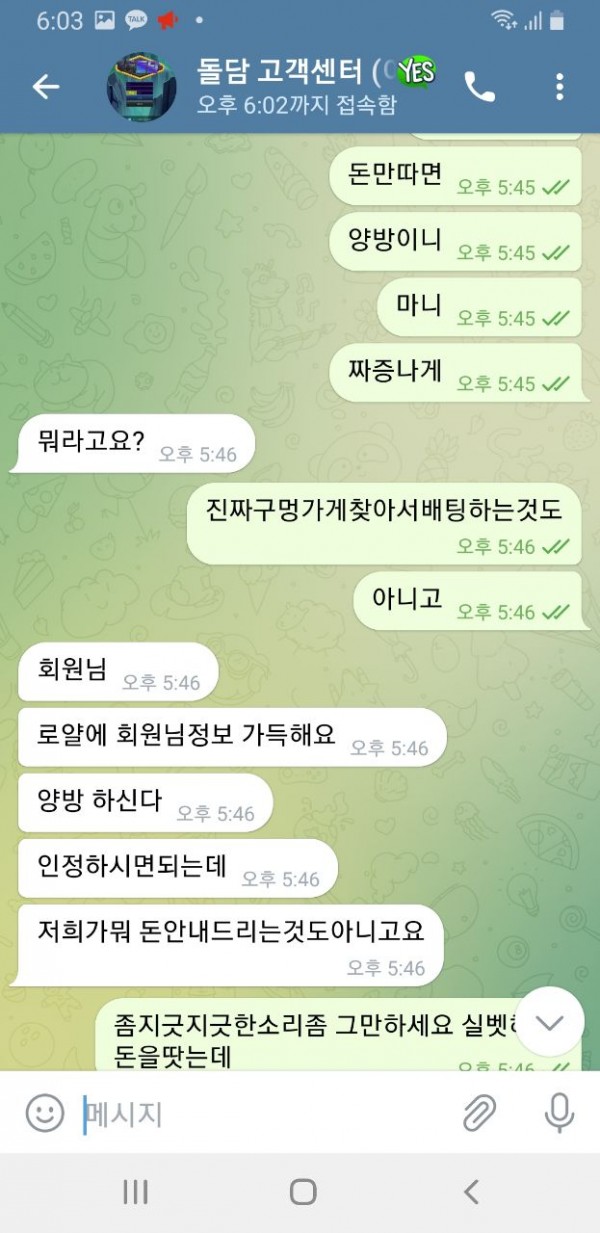Go back from the chat screen

coord(46,87)
